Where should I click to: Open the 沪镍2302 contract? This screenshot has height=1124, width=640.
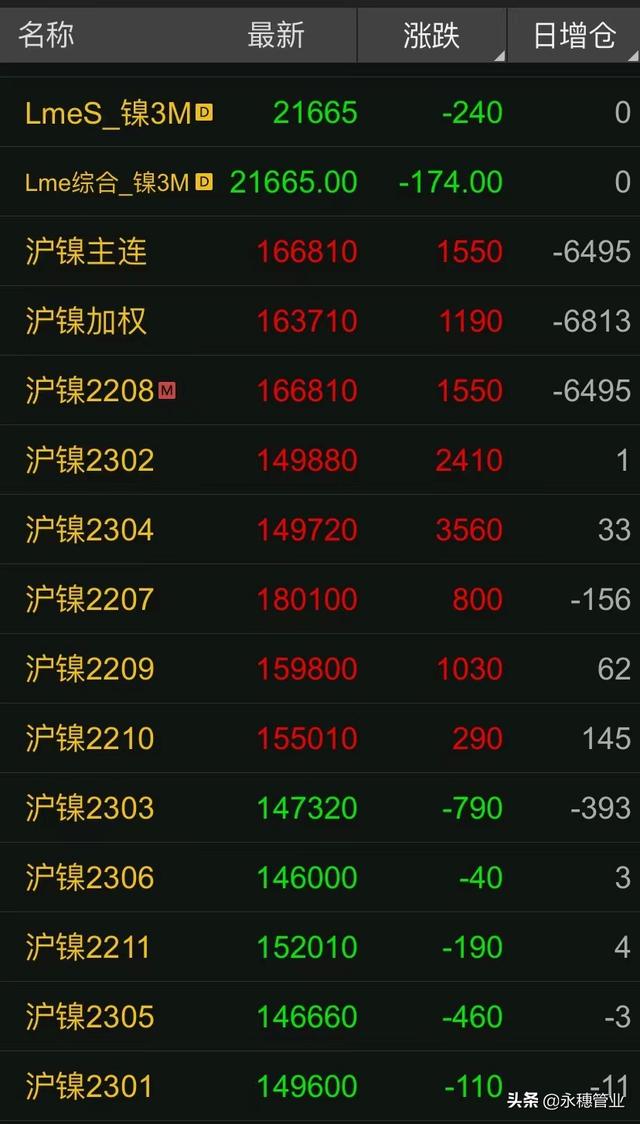90,460
